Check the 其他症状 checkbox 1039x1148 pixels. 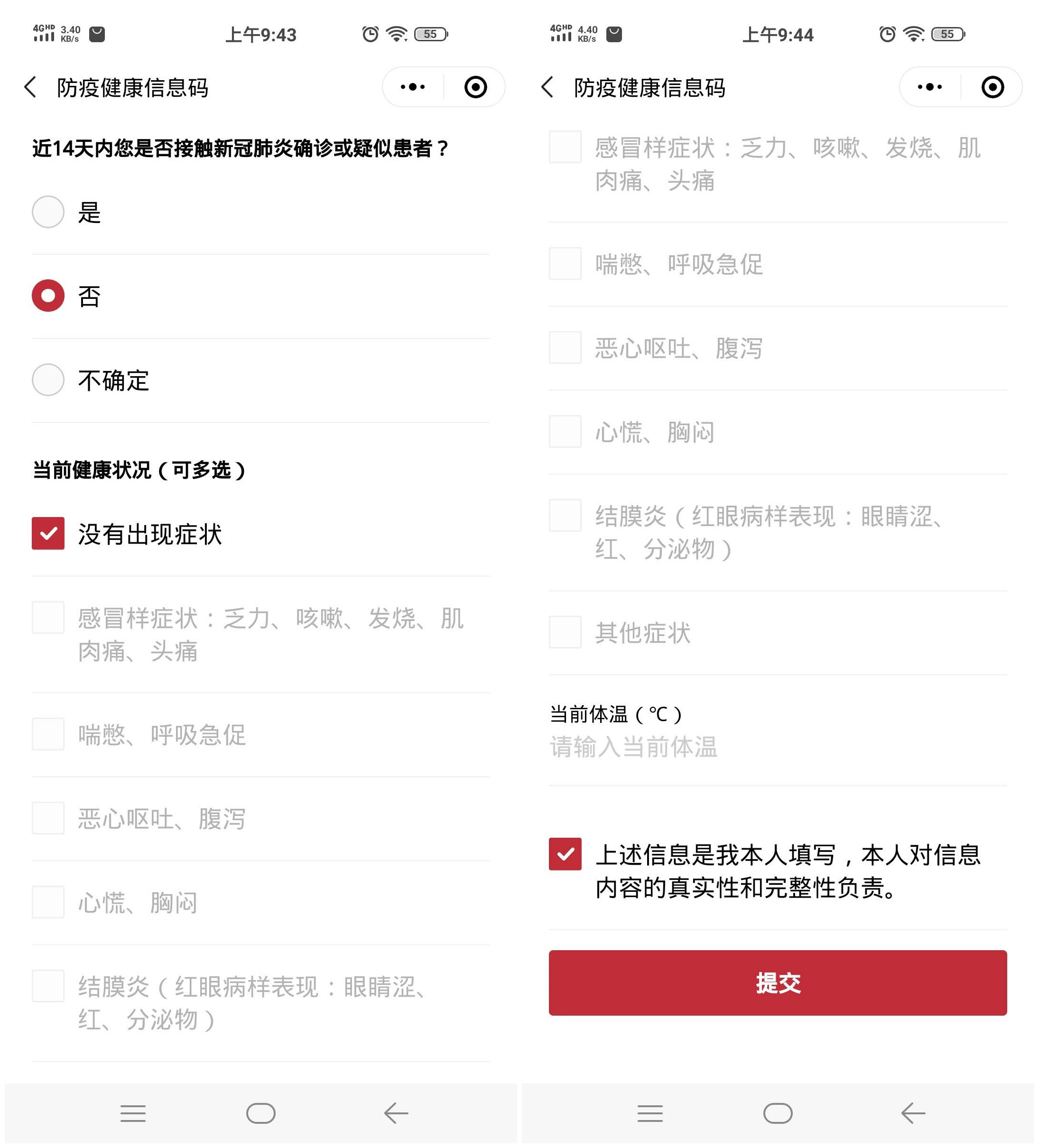point(565,632)
